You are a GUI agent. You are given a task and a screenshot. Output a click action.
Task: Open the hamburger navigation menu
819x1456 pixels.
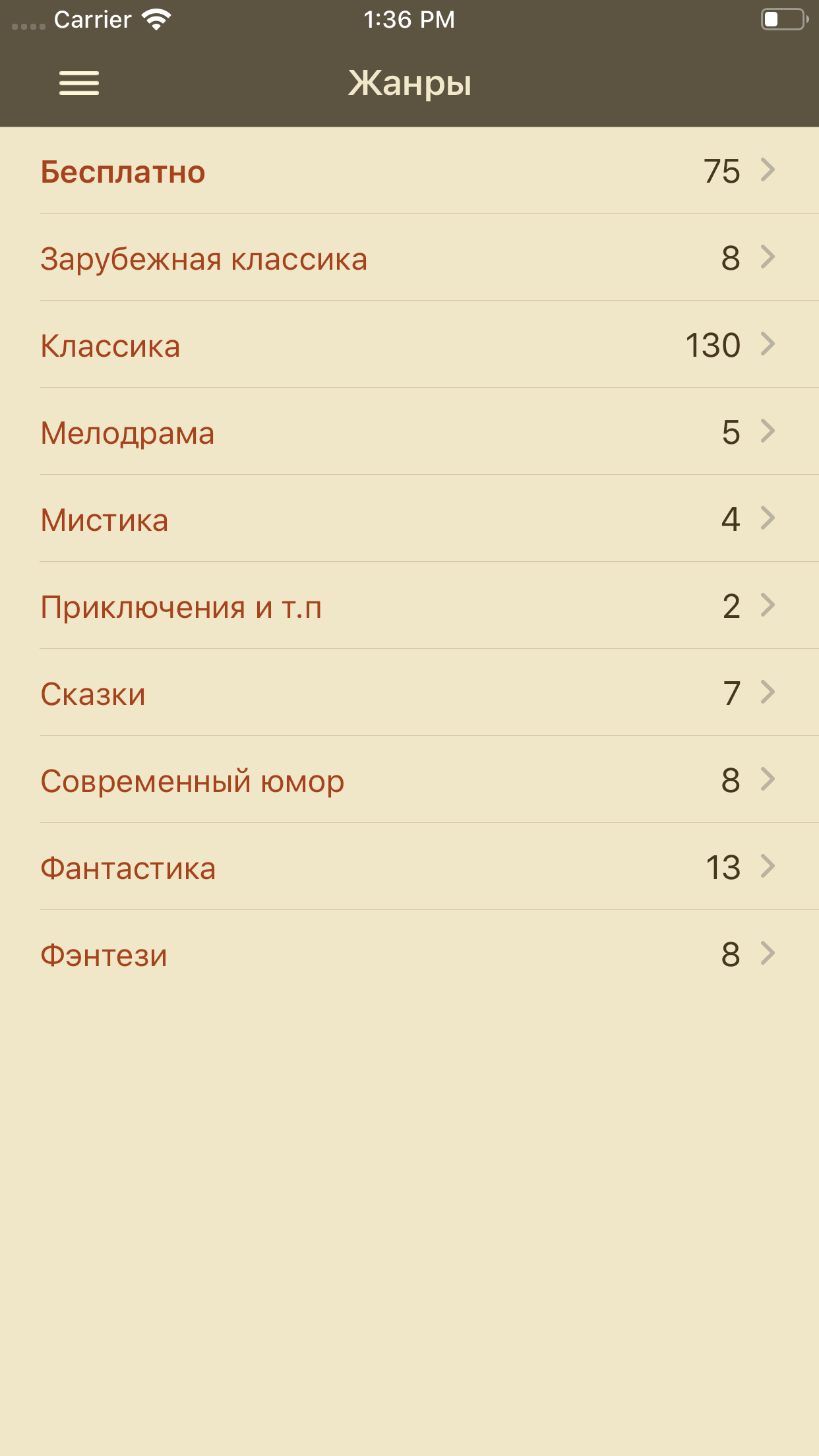click(x=78, y=83)
